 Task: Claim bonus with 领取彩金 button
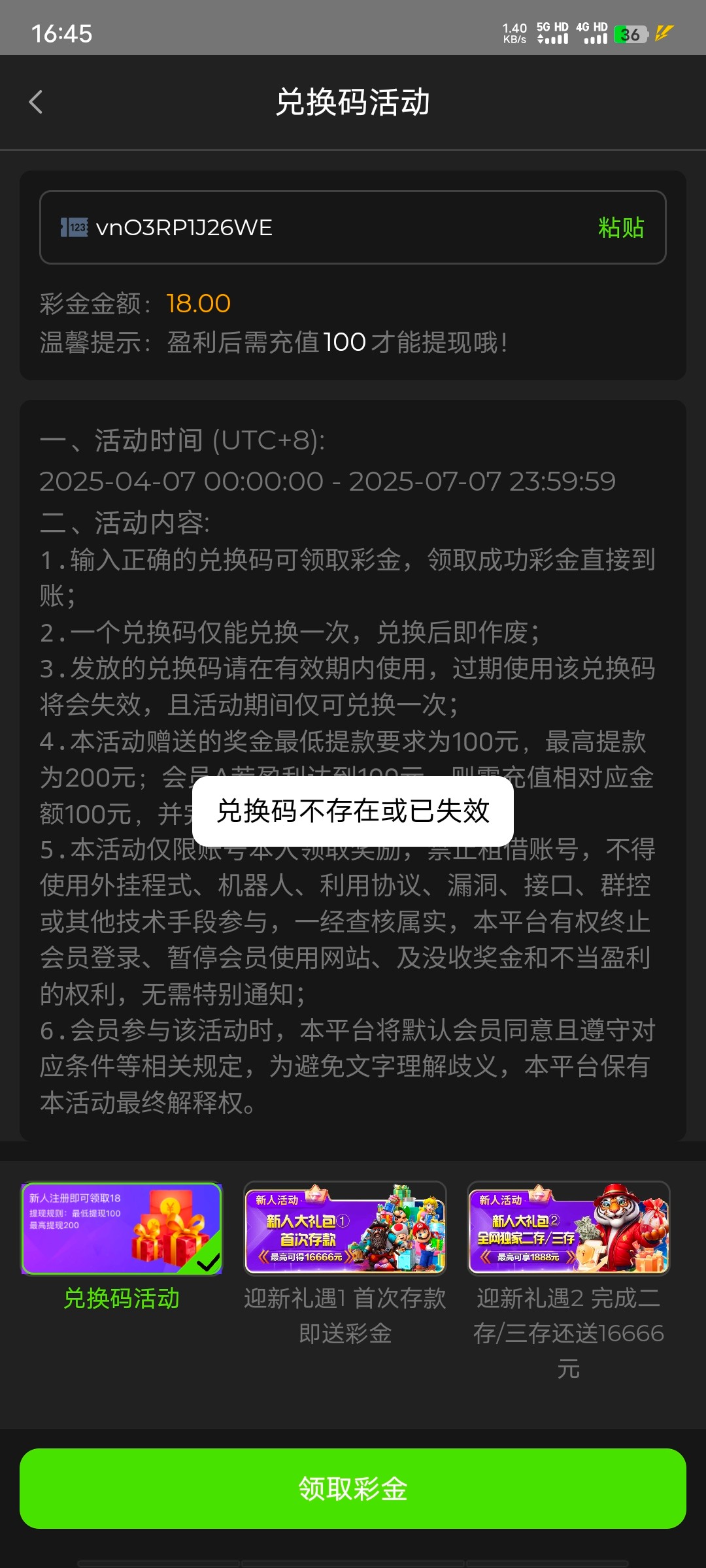[353, 1488]
